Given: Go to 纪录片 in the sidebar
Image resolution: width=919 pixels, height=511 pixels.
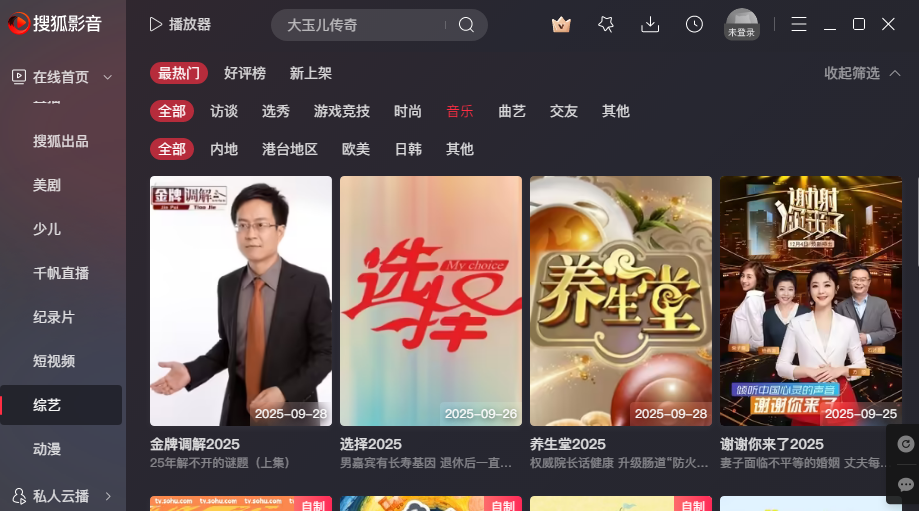Looking at the screenshot, I should [x=54, y=317].
